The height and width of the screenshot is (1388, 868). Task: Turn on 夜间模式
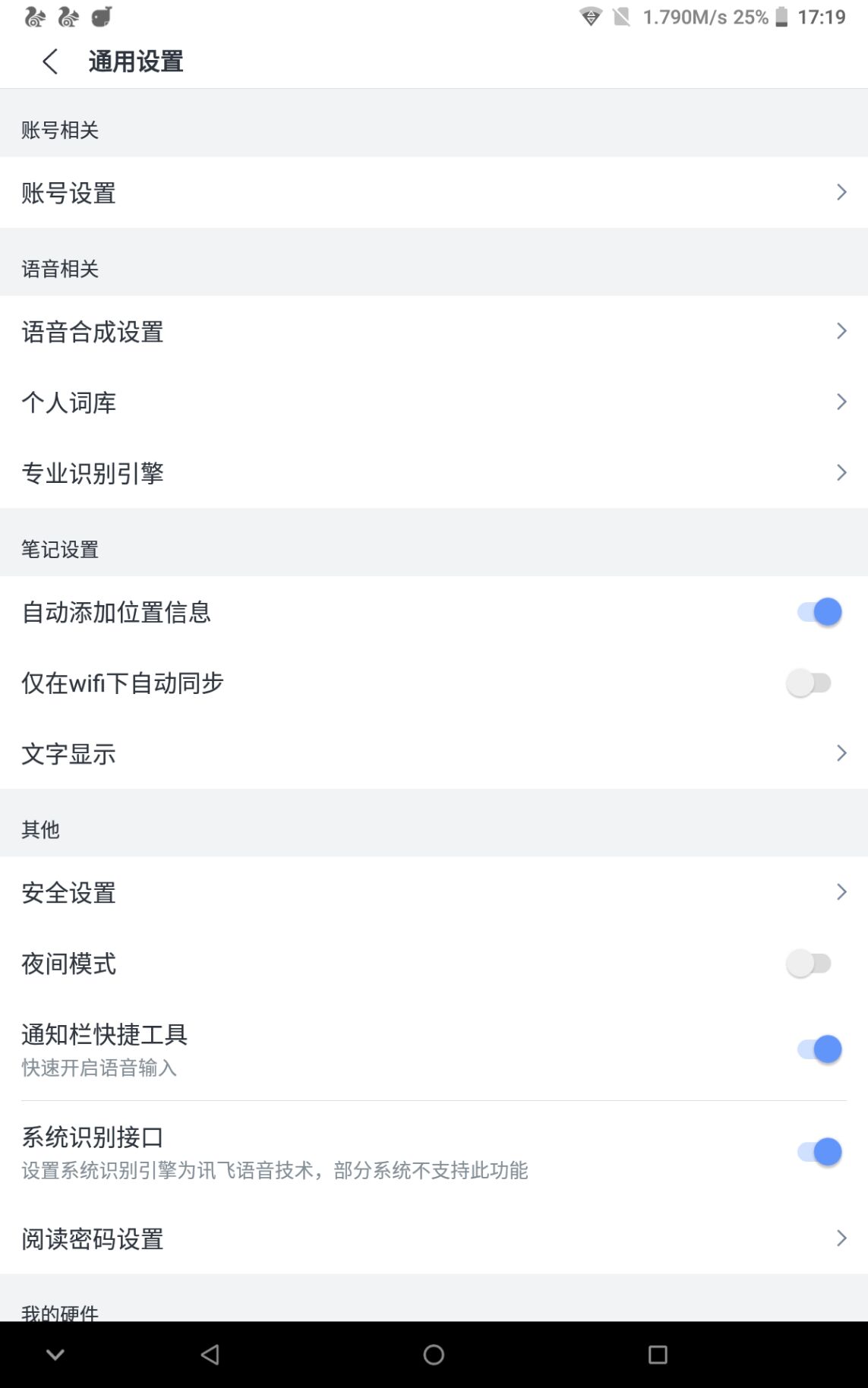(810, 964)
